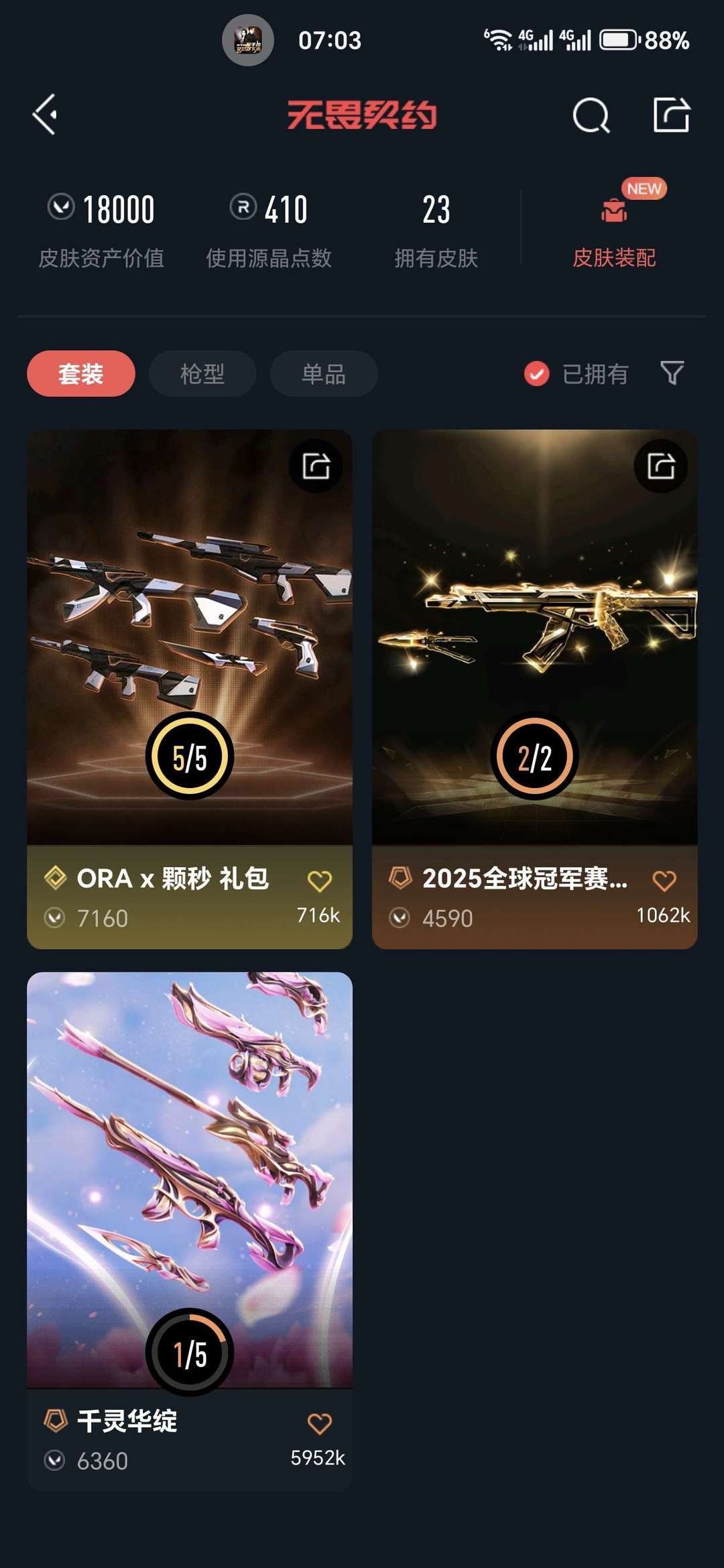Image resolution: width=724 pixels, height=1568 pixels.
Task: Share the 2025全球冠军赛 card
Action: point(661,466)
